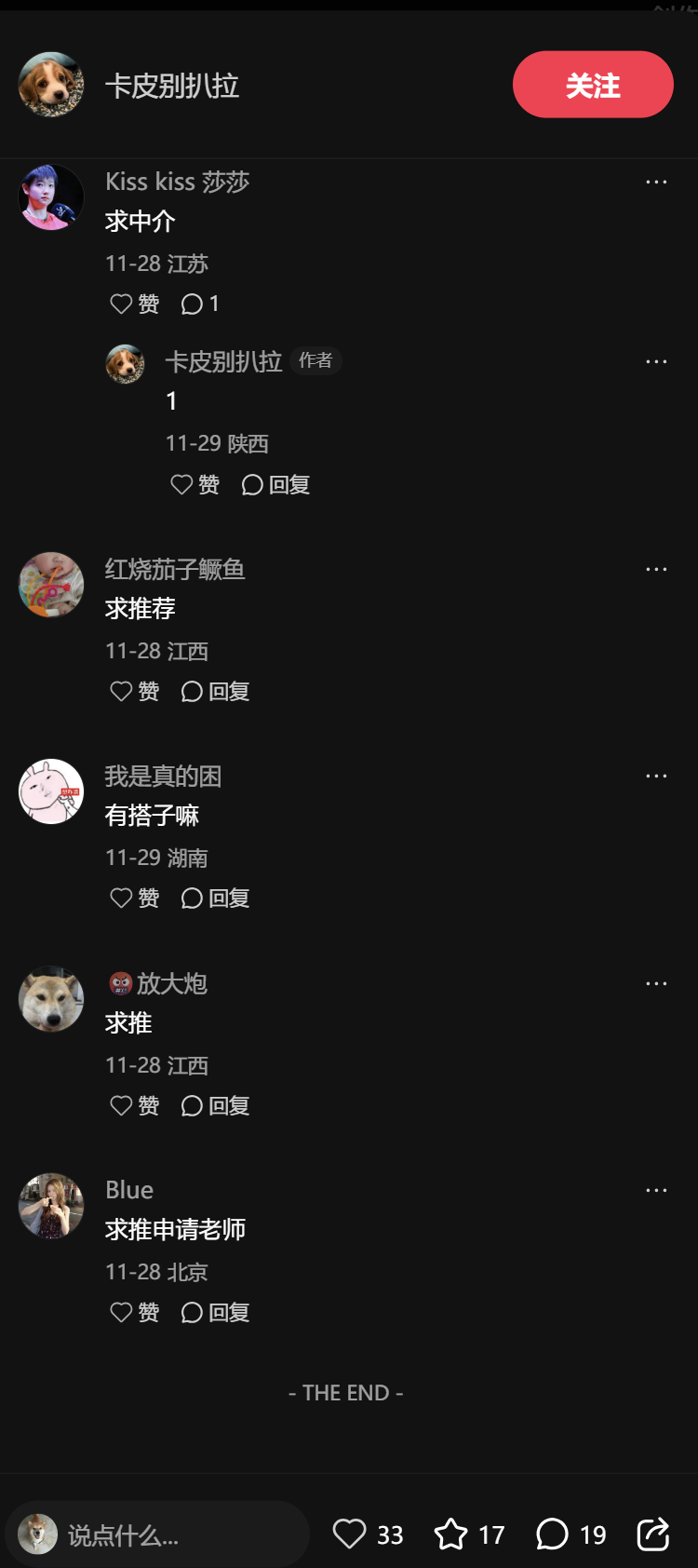Open overflow menu for 红烧茄子鳜鱼's comment
698x1568 pixels.
(656, 570)
